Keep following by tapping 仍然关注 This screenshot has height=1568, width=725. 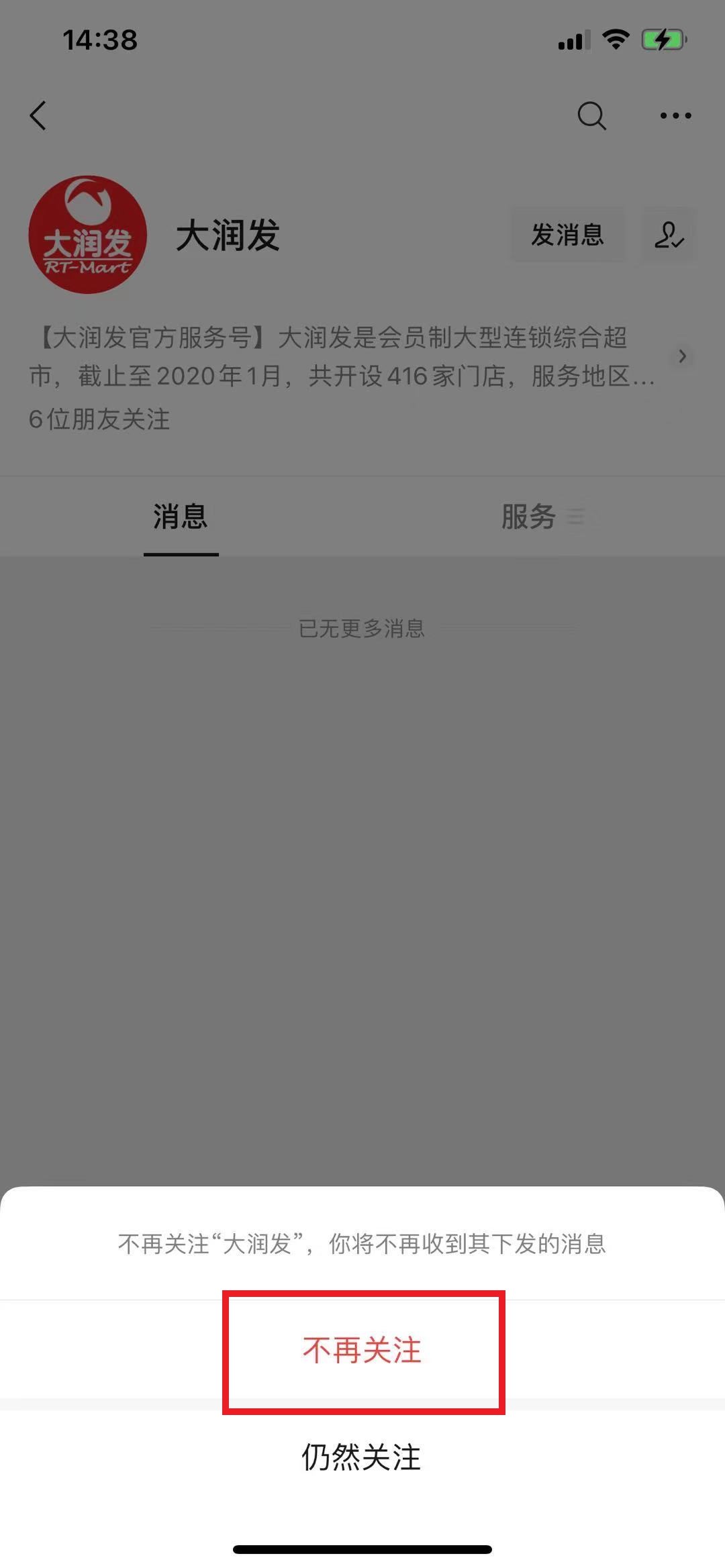tap(362, 1457)
